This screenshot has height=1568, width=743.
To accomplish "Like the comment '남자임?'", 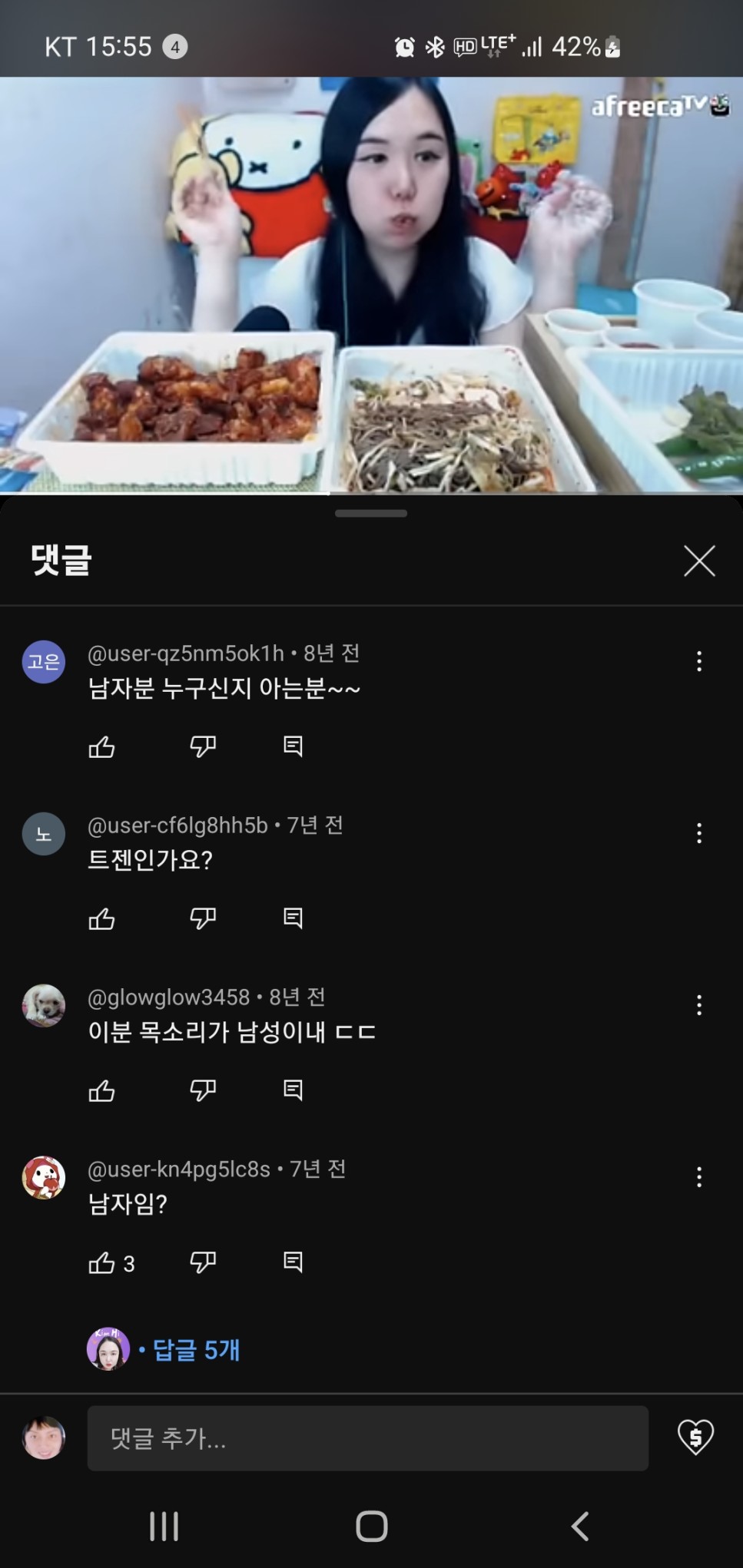I will pos(101,1262).
